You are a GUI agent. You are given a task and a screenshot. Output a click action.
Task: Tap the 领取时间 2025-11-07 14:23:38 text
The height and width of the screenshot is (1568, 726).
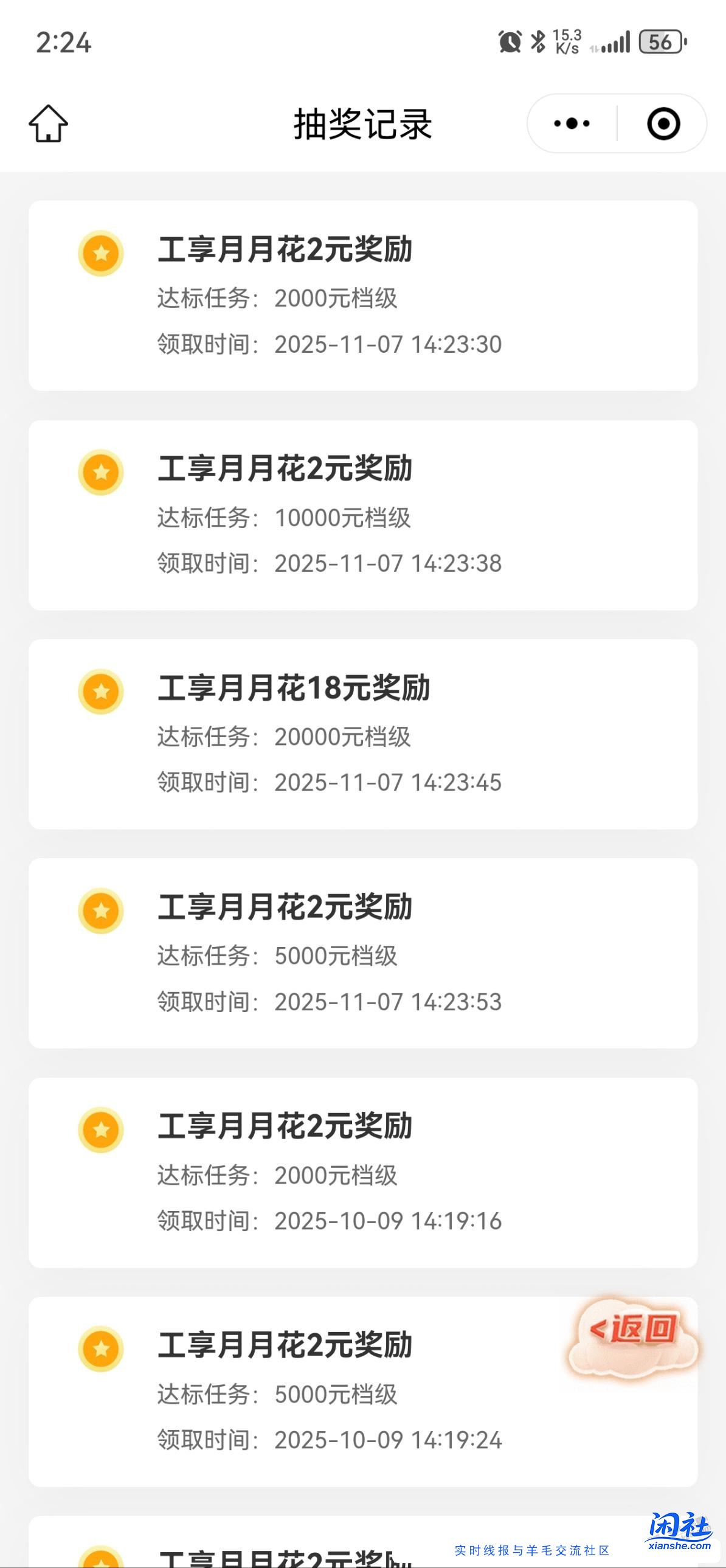(328, 563)
